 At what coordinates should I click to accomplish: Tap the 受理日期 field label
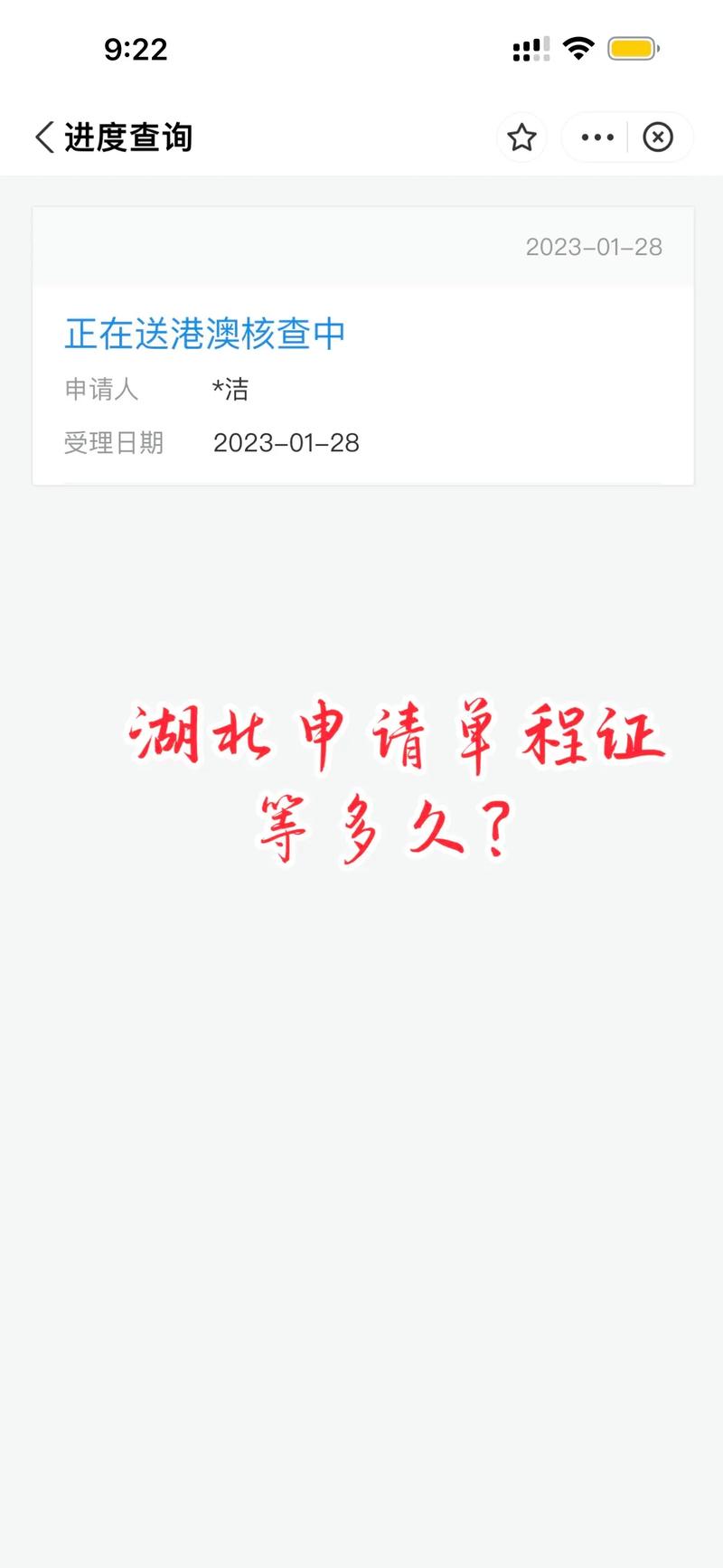pos(113,443)
